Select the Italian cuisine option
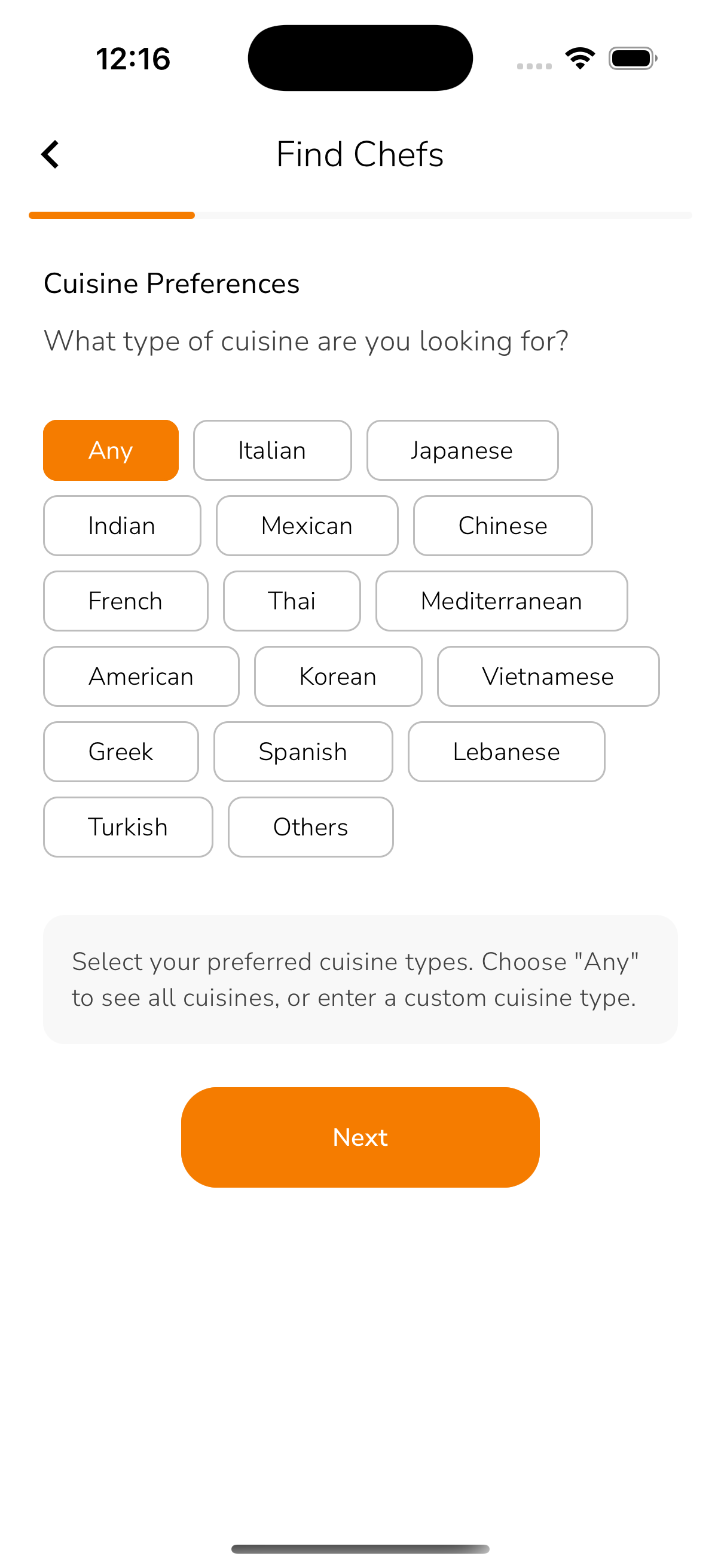 [x=271, y=450]
